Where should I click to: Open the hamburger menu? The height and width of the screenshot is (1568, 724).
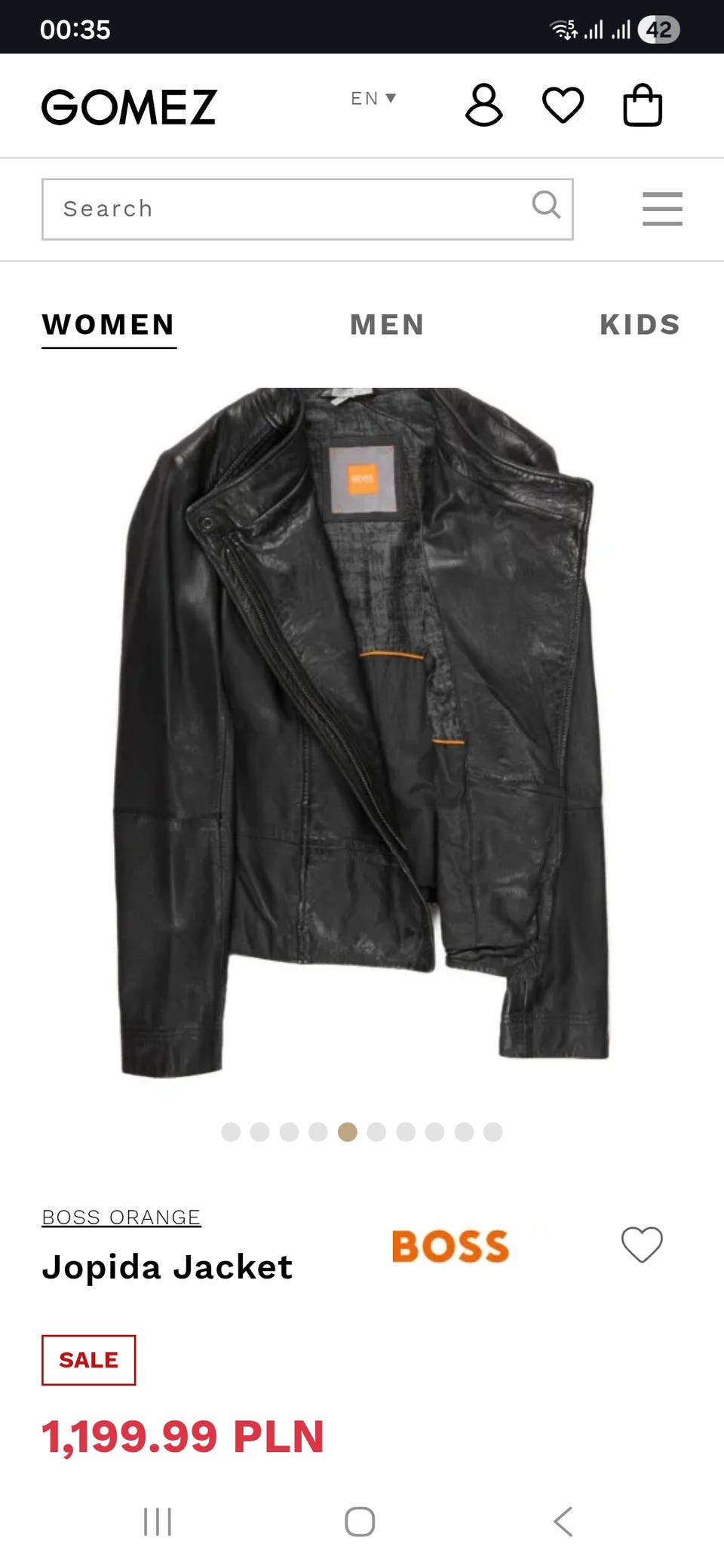pos(662,209)
